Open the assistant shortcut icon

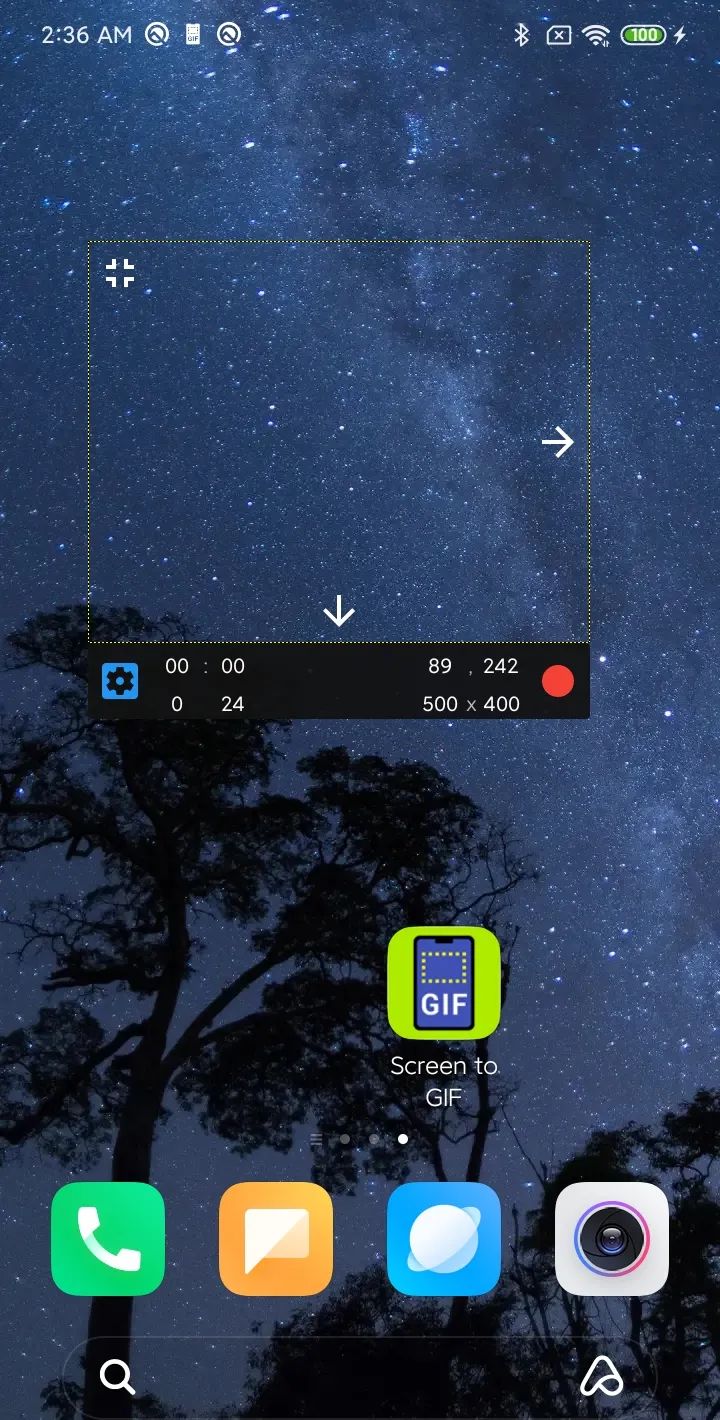tap(601, 1378)
